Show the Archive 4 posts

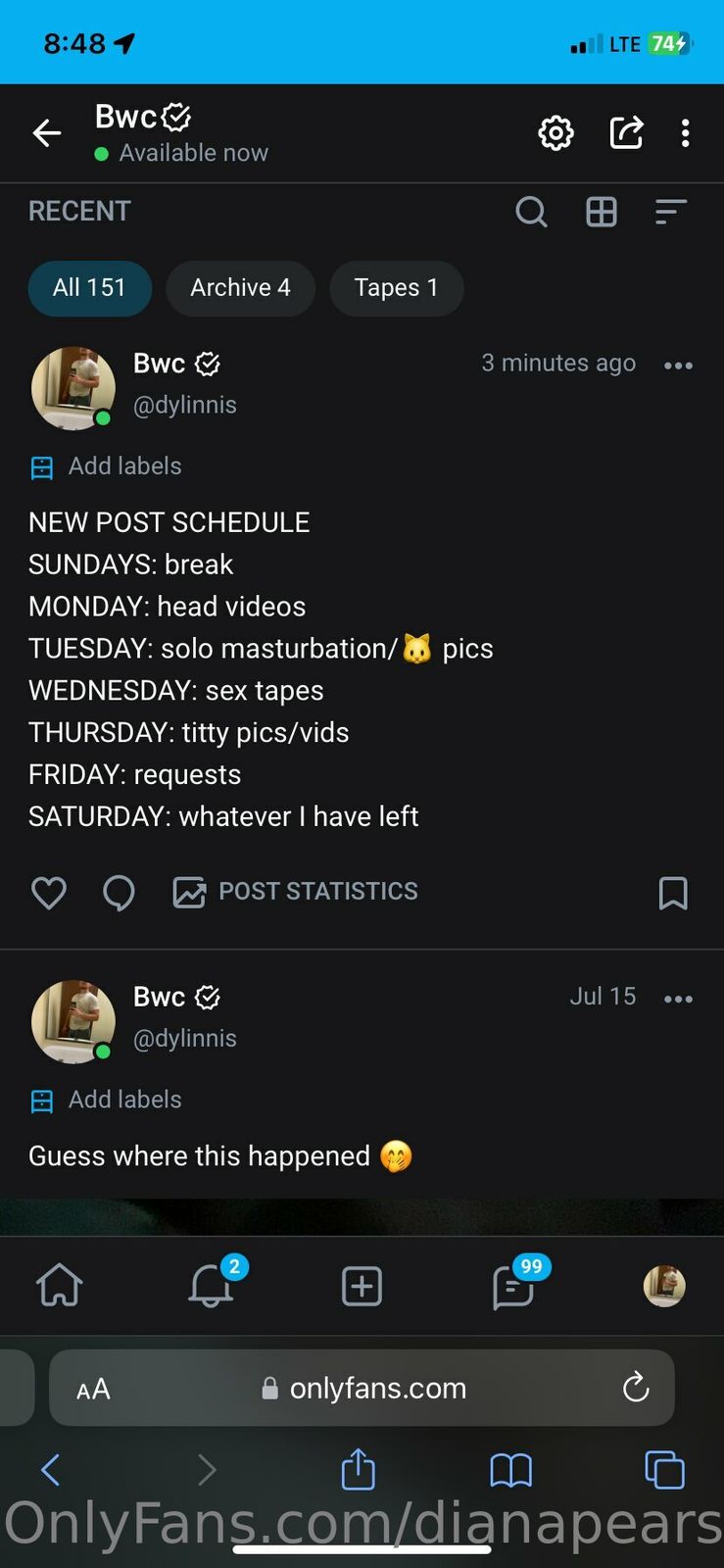click(x=240, y=288)
